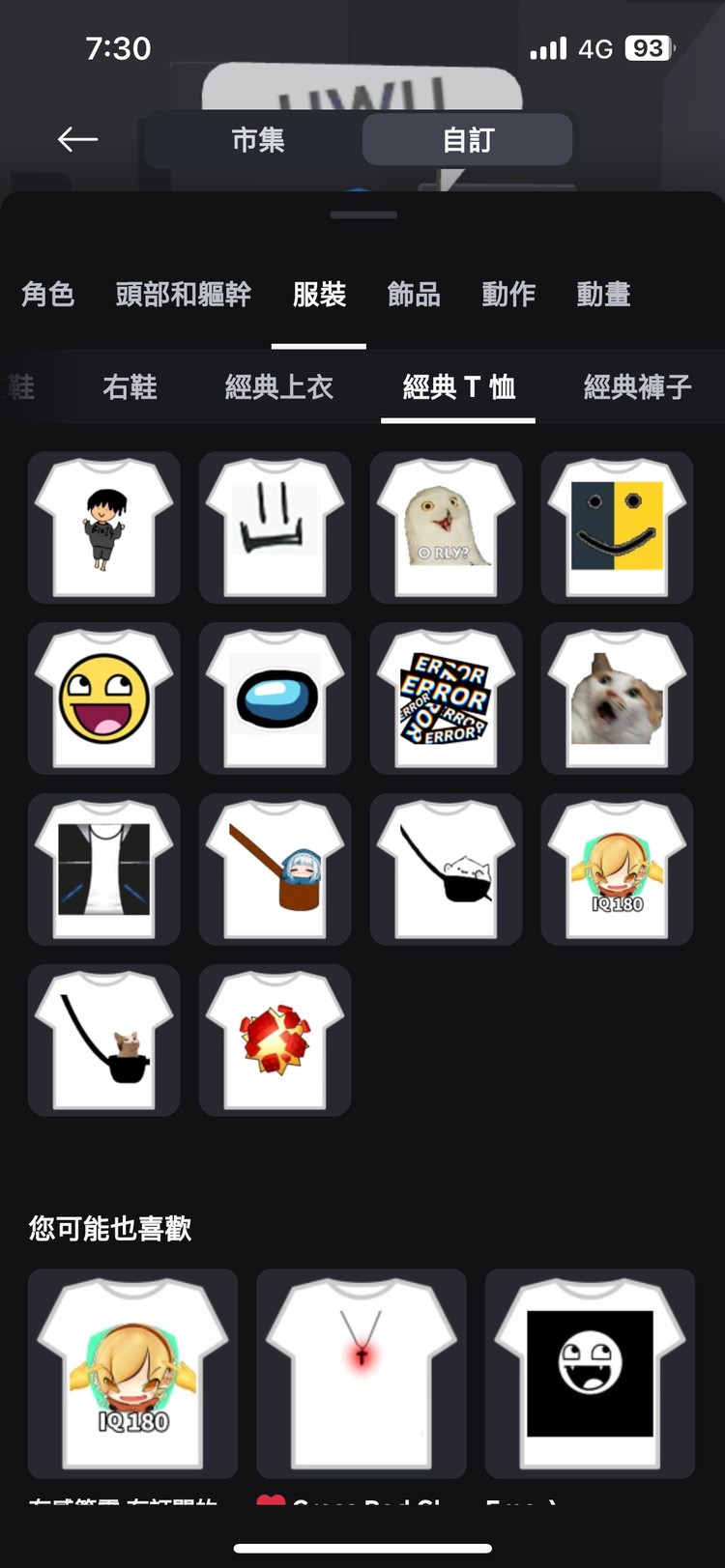The height and width of the screenshot is (1568, 725).
Task: Select the yellow epic face T-shirt
Action: [x=104, y=698]
